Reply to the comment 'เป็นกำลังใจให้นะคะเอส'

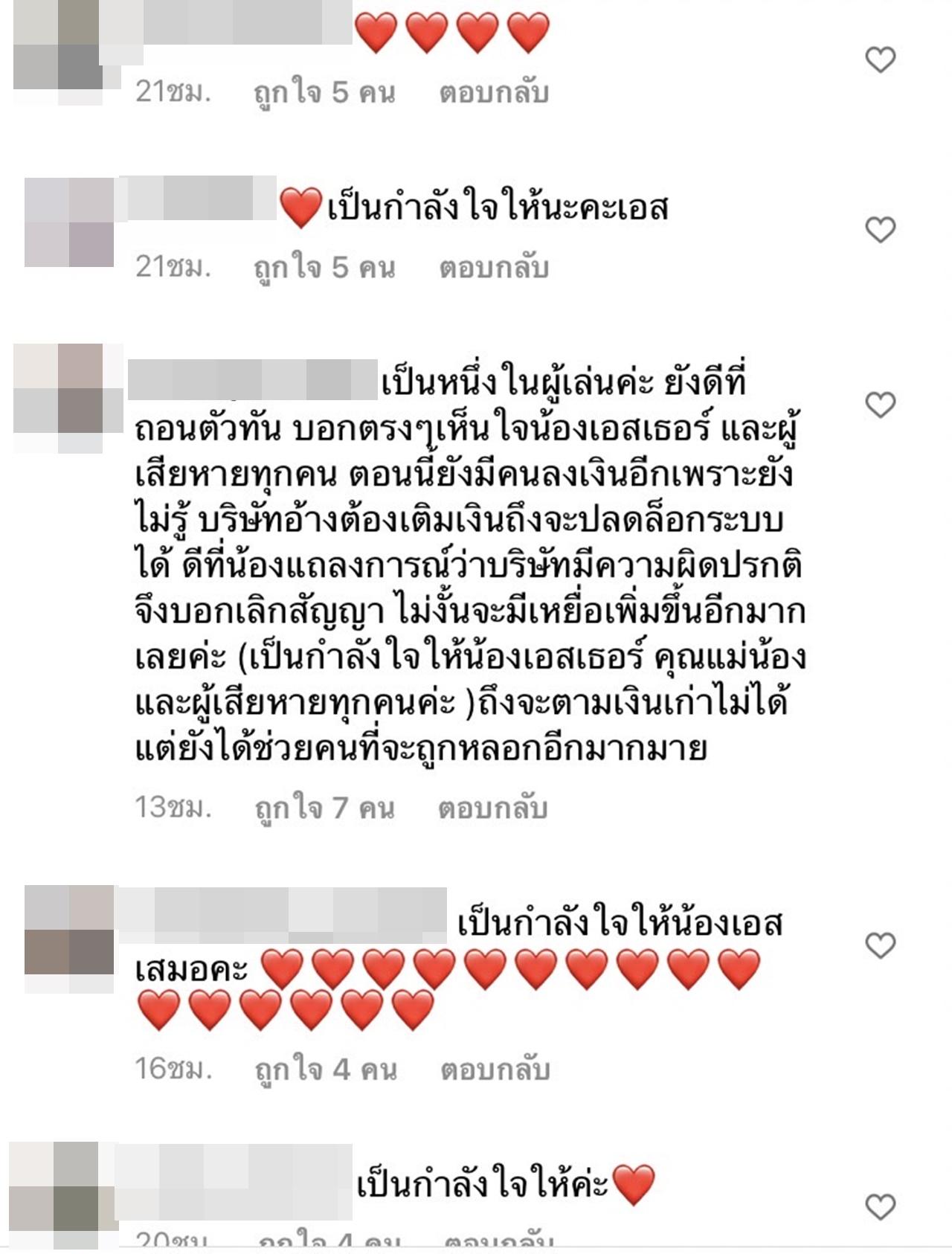pos(494,267)
